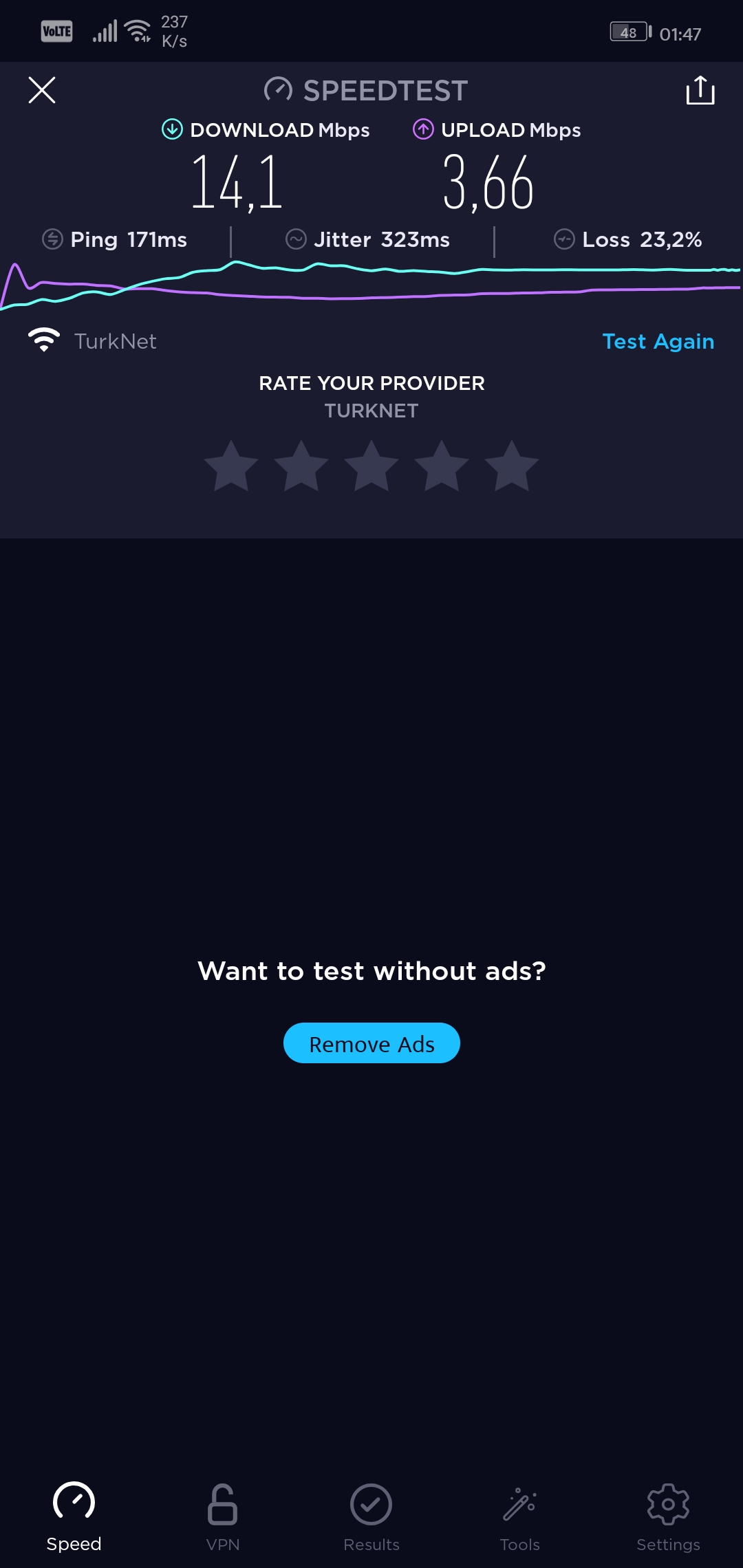
Task: Tap Test Again to rerun the test
Action: click(x=658, y=341)
